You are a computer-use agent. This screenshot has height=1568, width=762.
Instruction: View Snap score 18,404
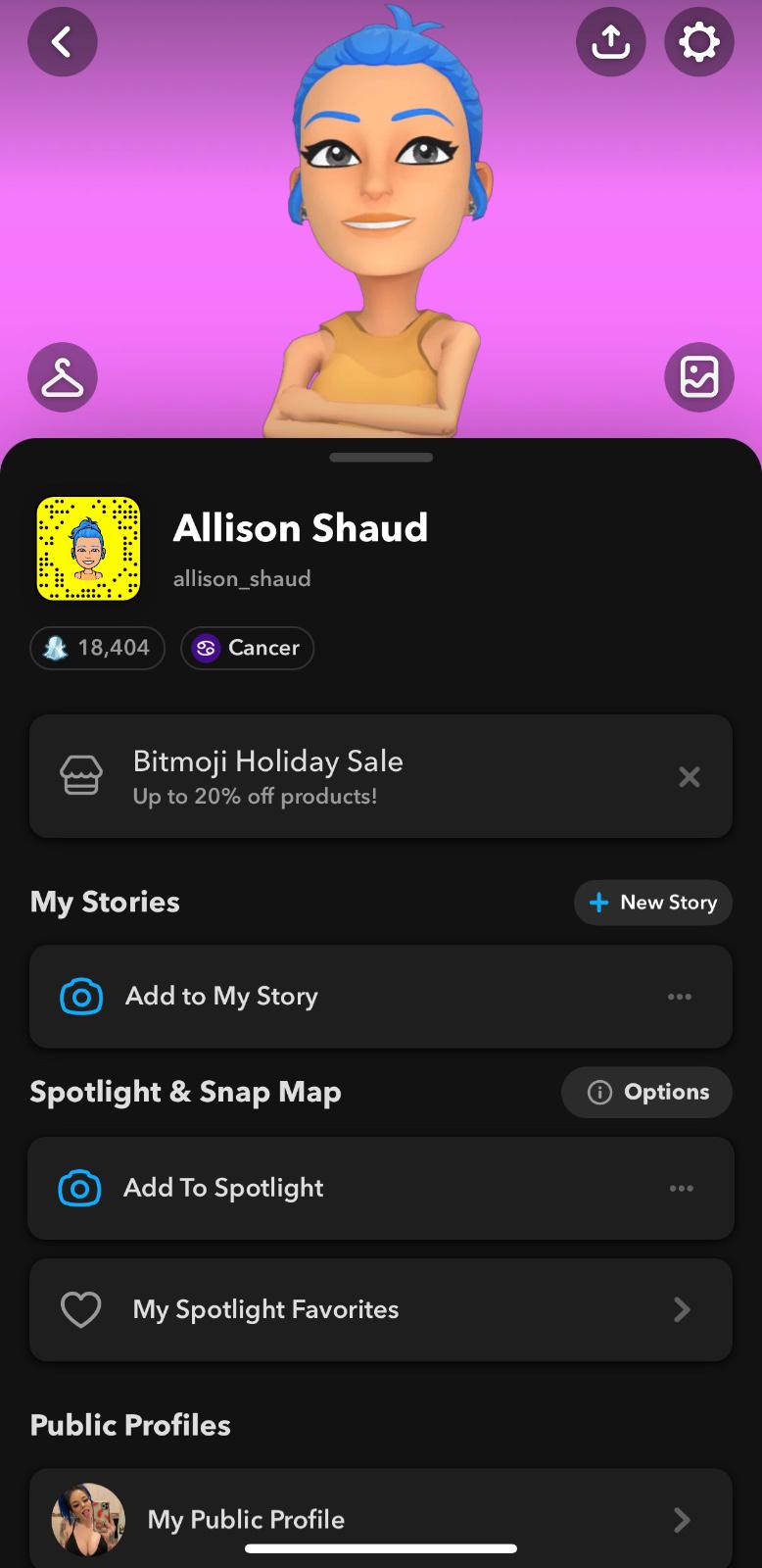(x=98, y=648)
